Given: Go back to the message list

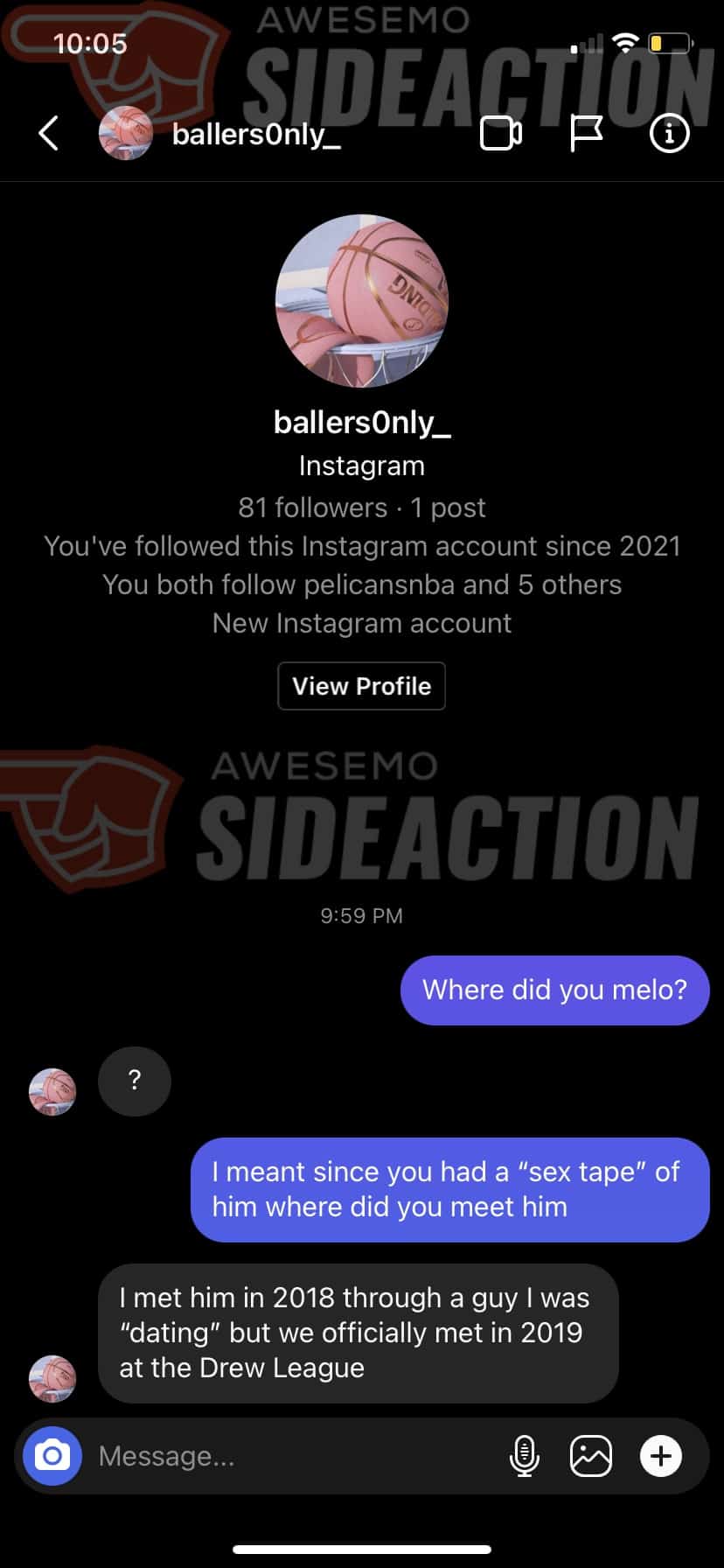Looking at the screenshot, I should (x=49, y=134).
